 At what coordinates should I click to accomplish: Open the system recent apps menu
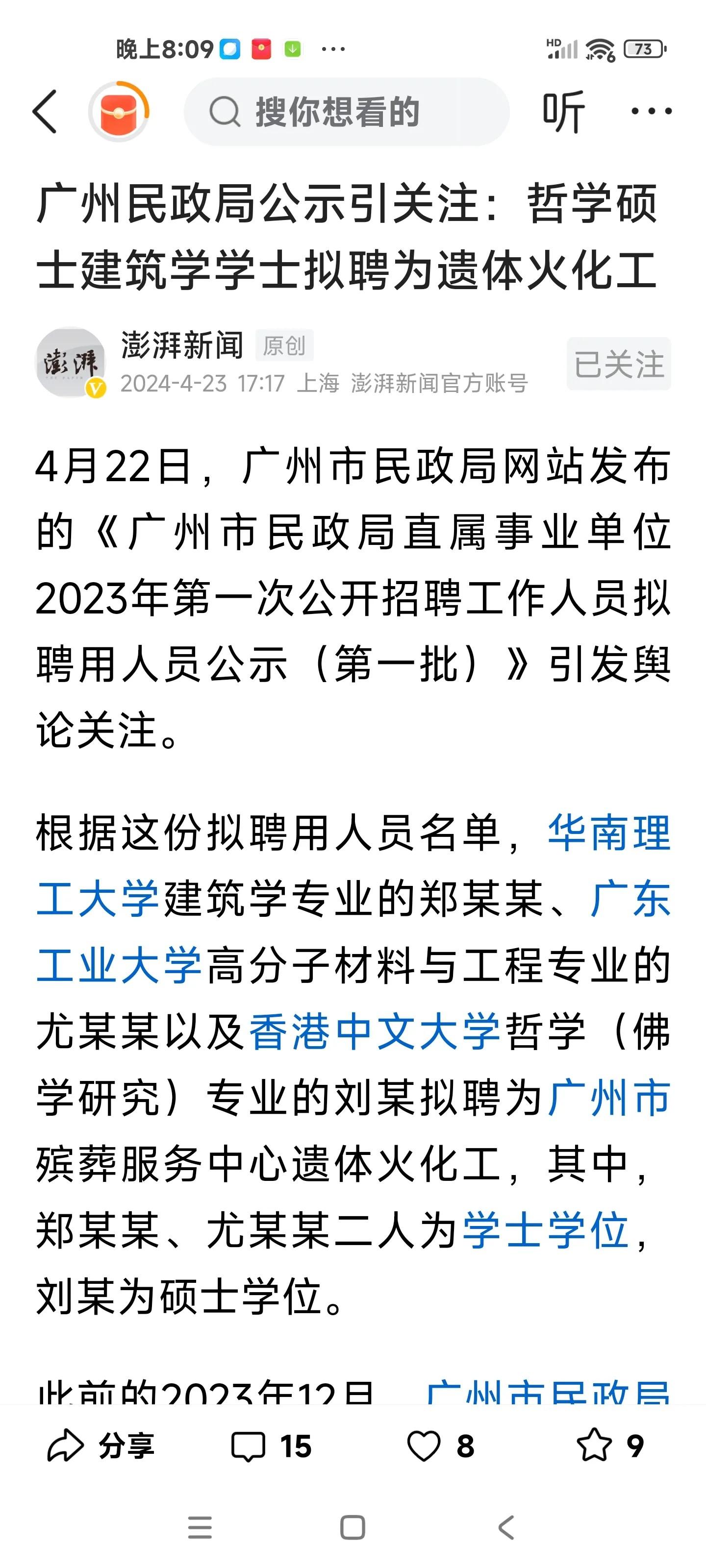click(x=200, y=1527)
